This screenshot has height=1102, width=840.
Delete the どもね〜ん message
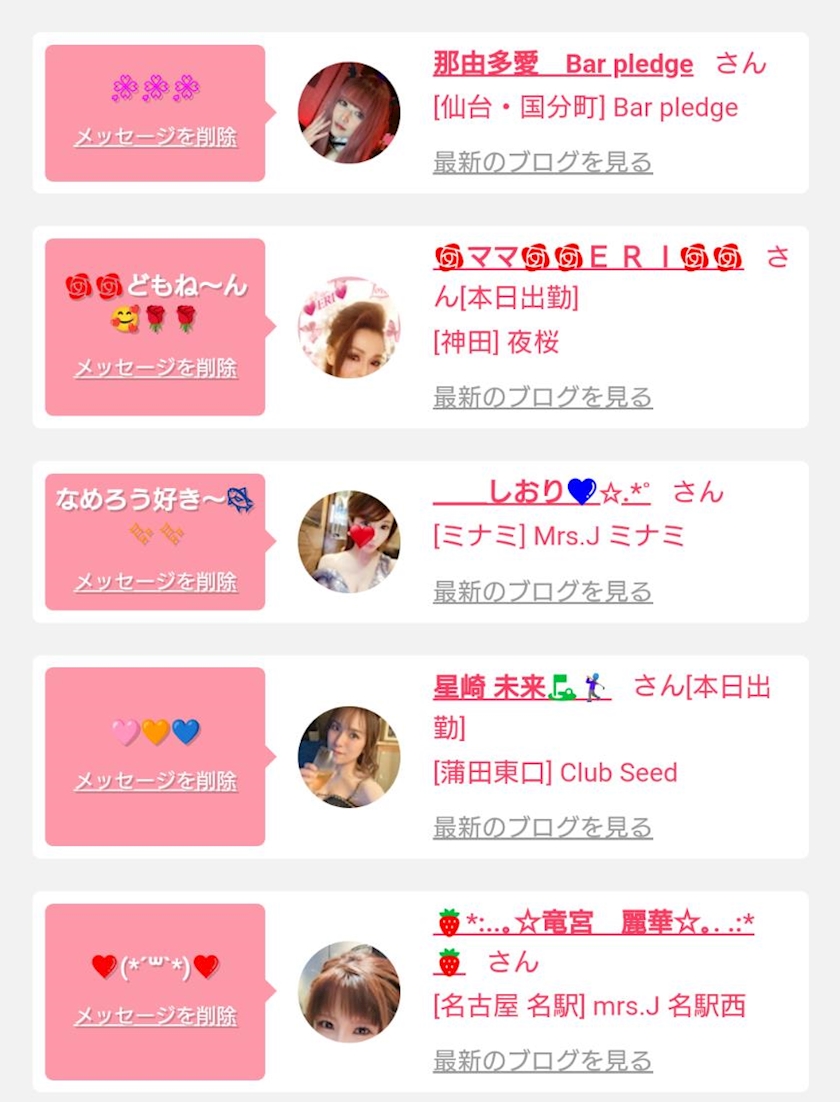click(155, 368)
